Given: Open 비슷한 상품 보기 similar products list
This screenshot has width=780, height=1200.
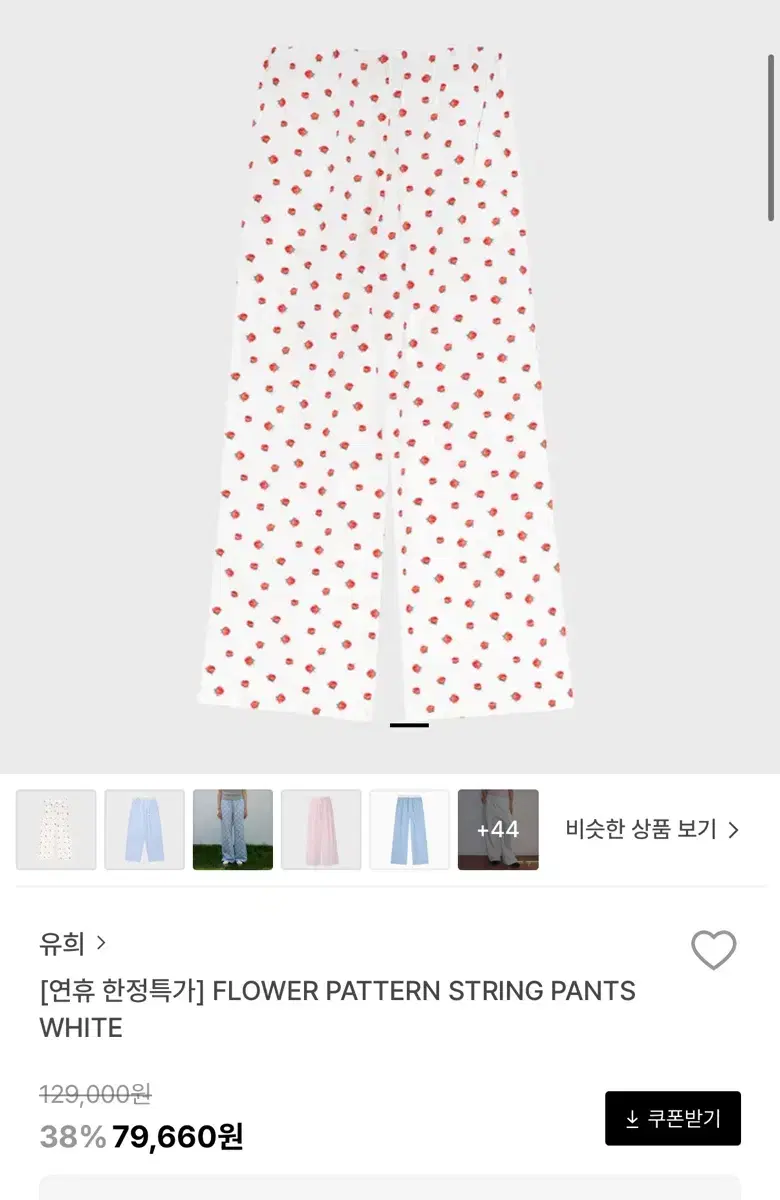Looking at the screenshot, I should coord(651,829).
